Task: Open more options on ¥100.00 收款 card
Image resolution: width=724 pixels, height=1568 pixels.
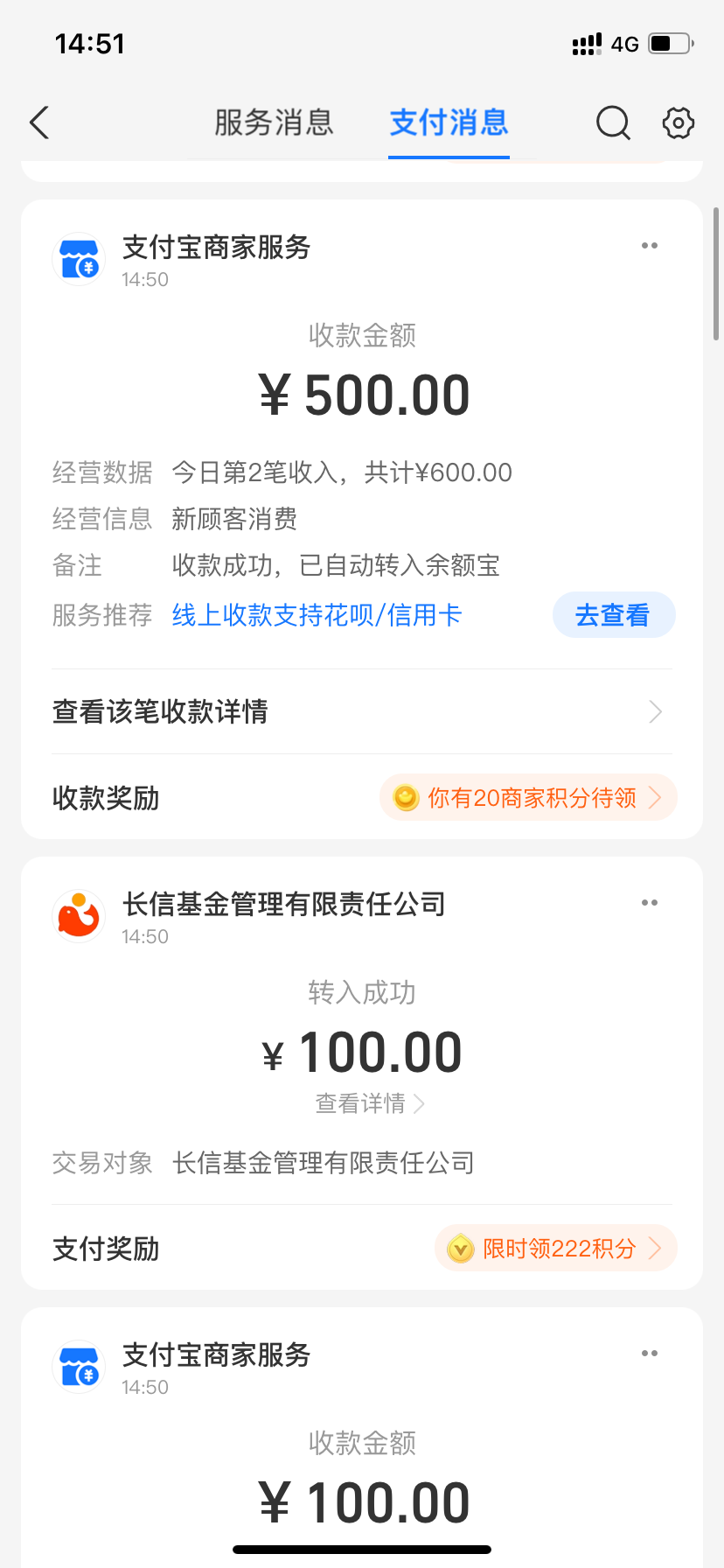Action: pos(650,1354)
